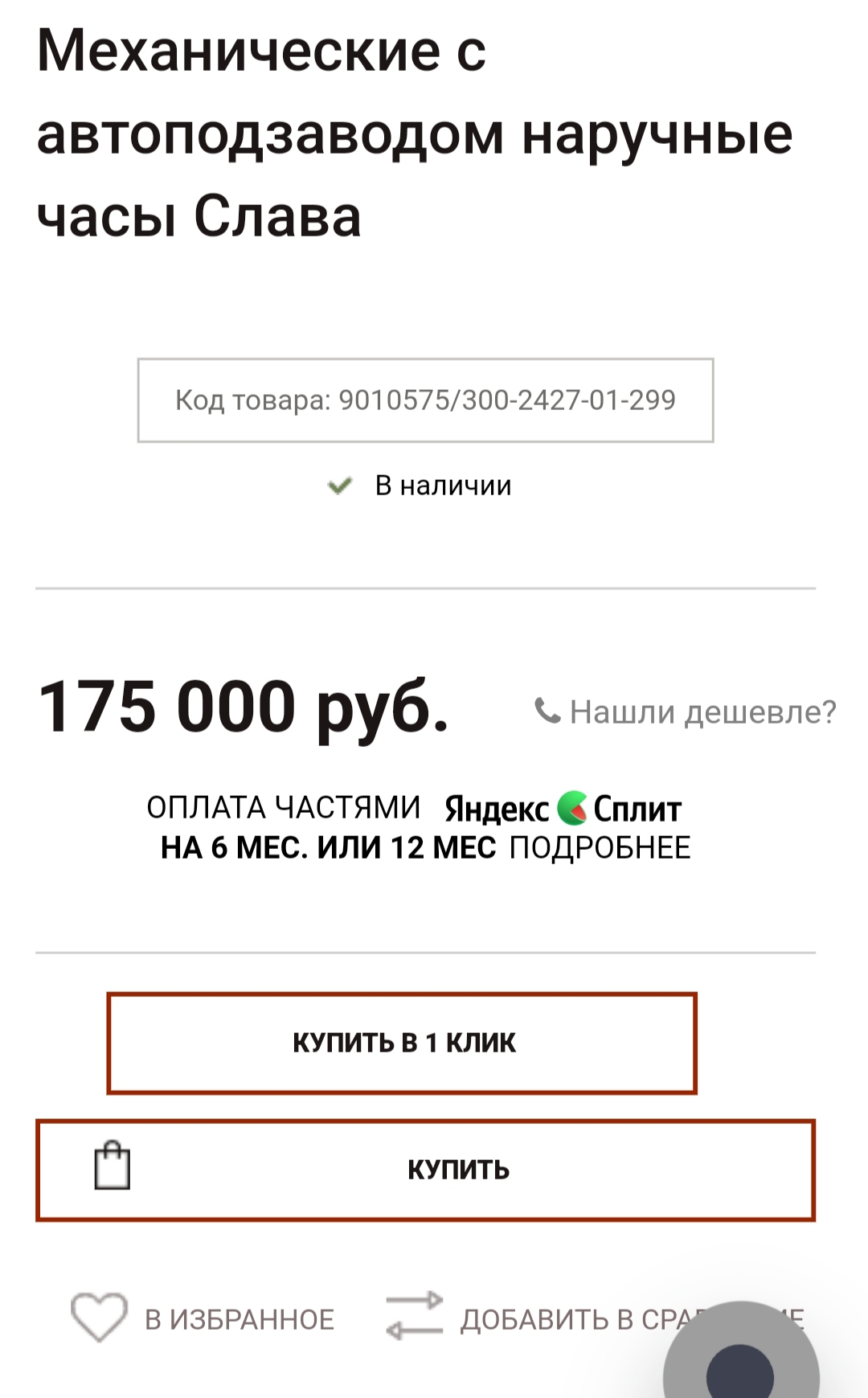This screenshot has width=868, height=1398.
Task: Add the watch to В избранное
Action: (x=203, y=1318)
